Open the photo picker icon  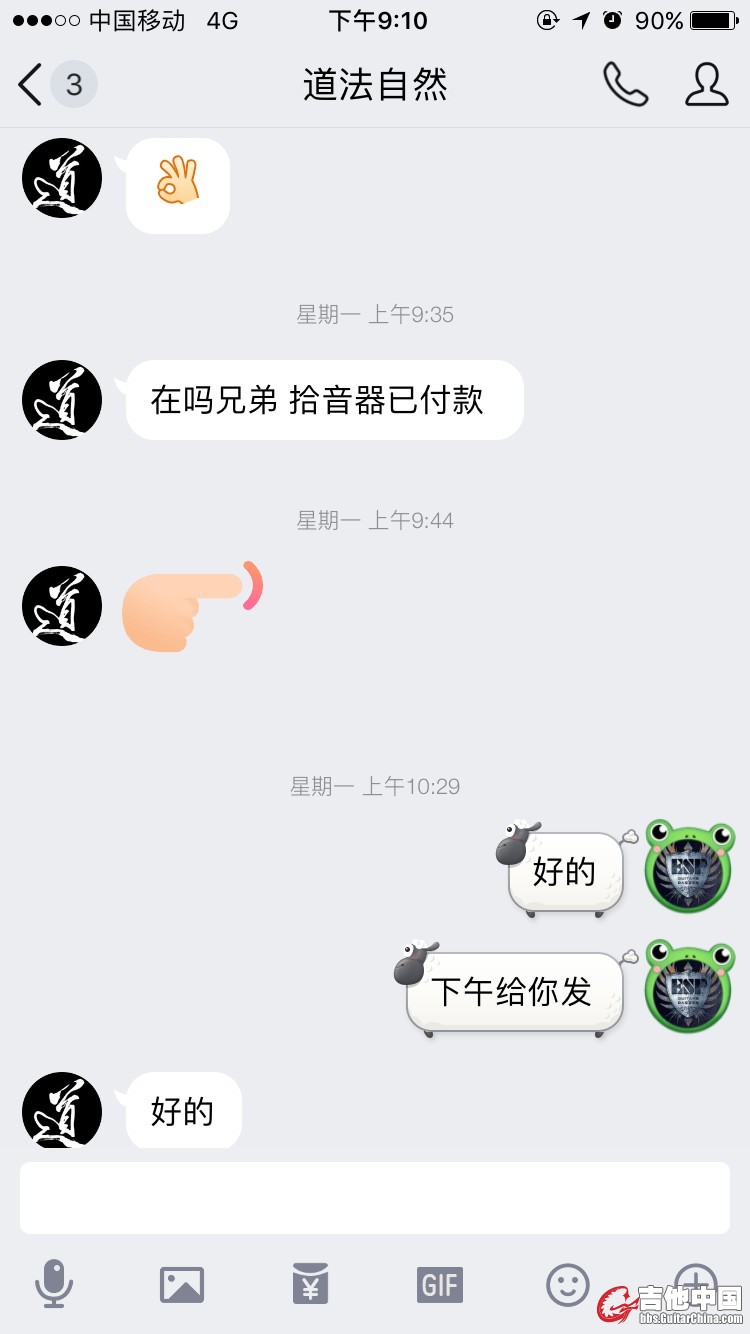pos(182,1284)
